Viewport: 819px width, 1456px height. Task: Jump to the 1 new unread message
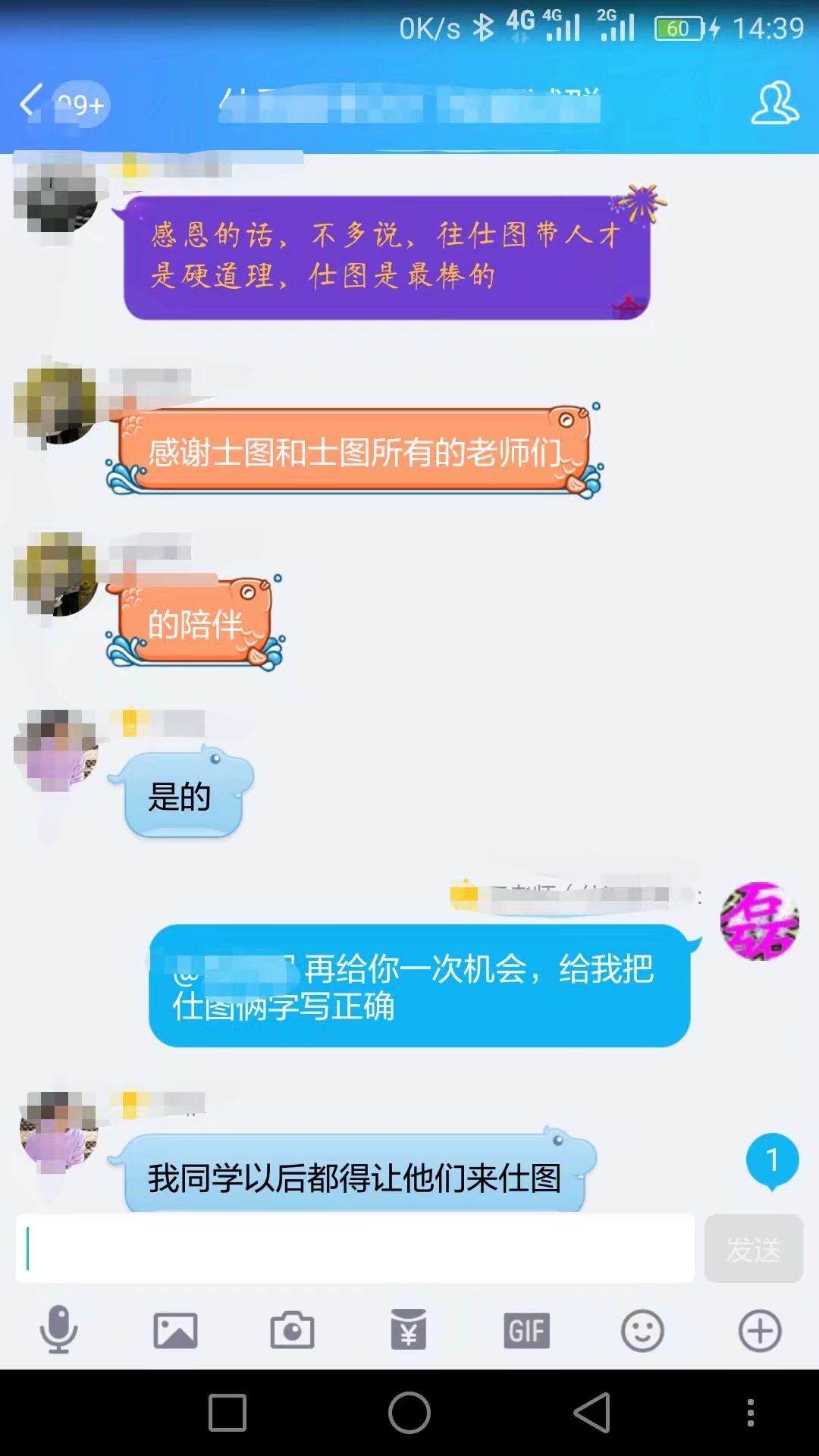coord(772,1160)
